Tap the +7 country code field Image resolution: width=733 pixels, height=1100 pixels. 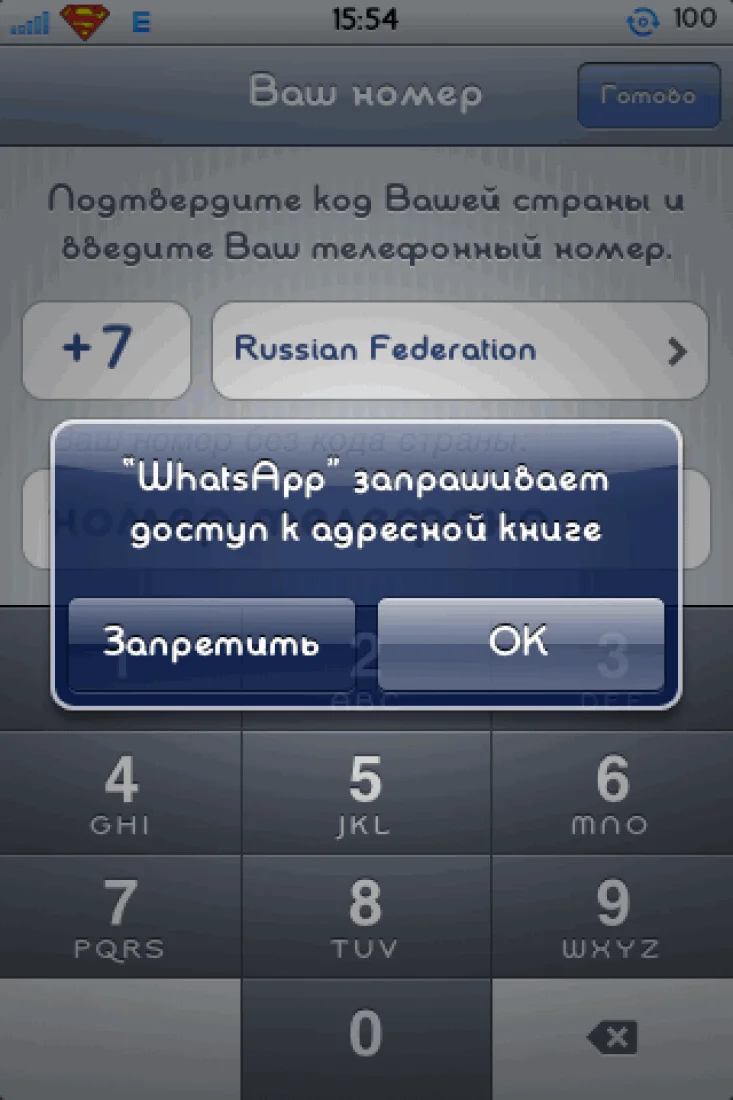click(106, 350)
